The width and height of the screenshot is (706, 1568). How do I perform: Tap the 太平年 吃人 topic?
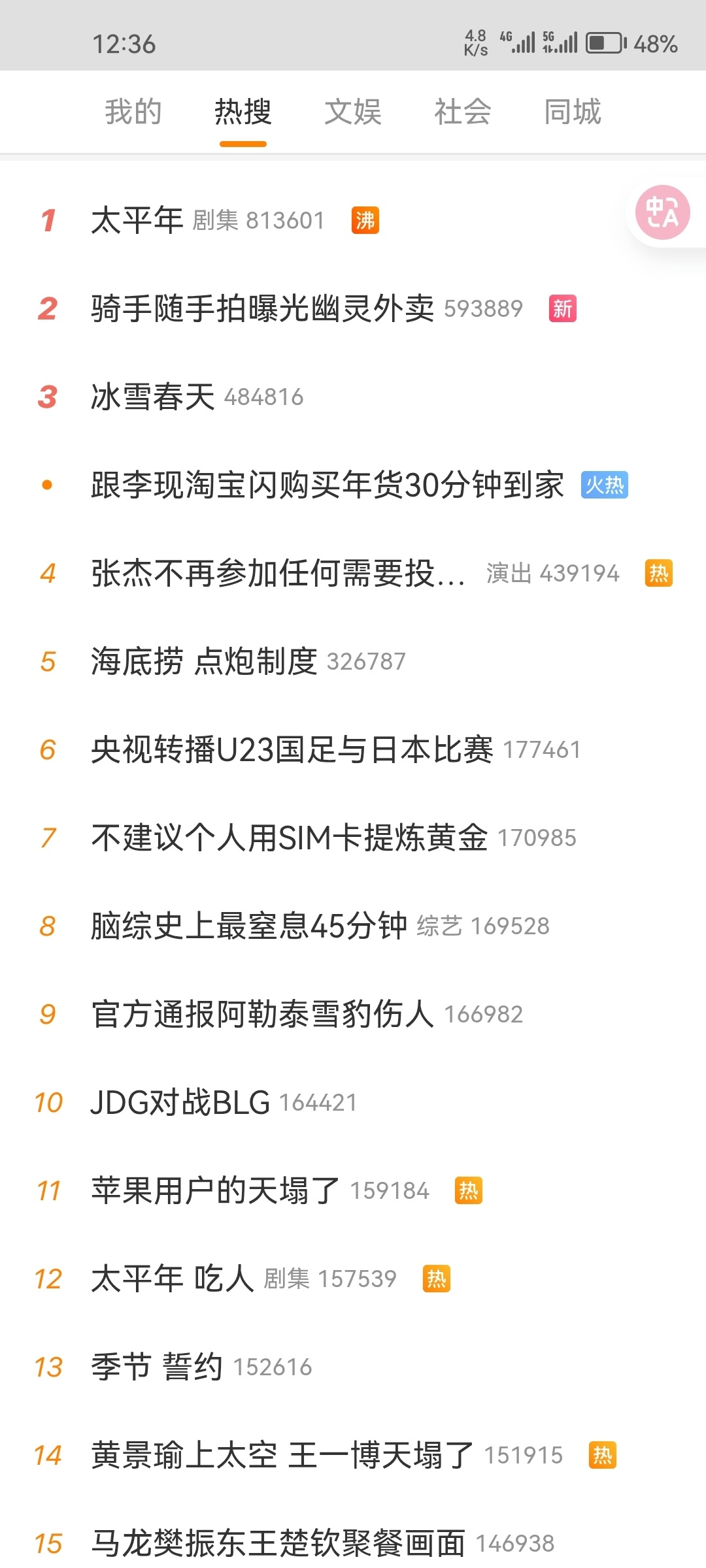[173, 1279]
